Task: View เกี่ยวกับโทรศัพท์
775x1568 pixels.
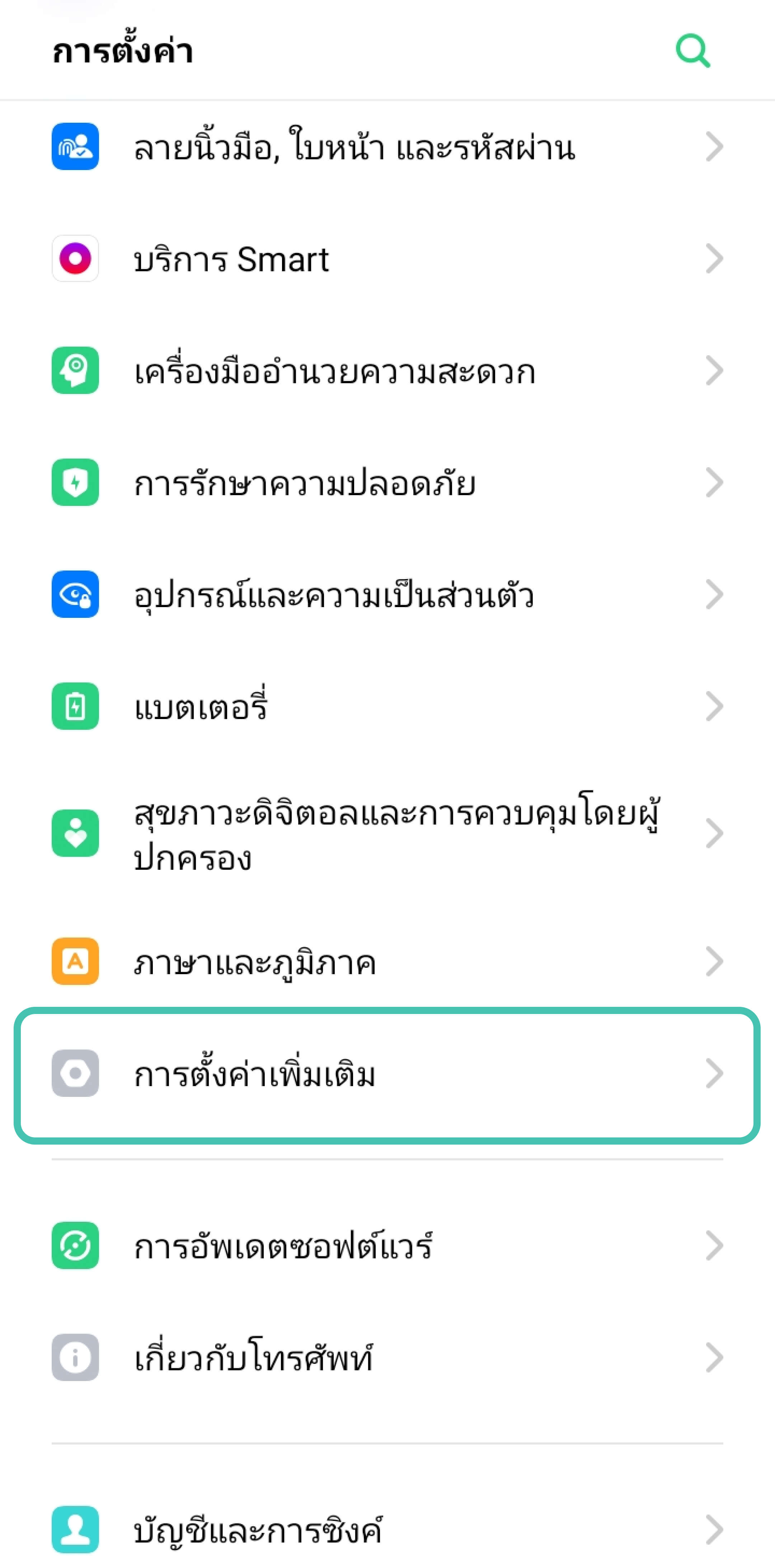Action: [253, 1357]
